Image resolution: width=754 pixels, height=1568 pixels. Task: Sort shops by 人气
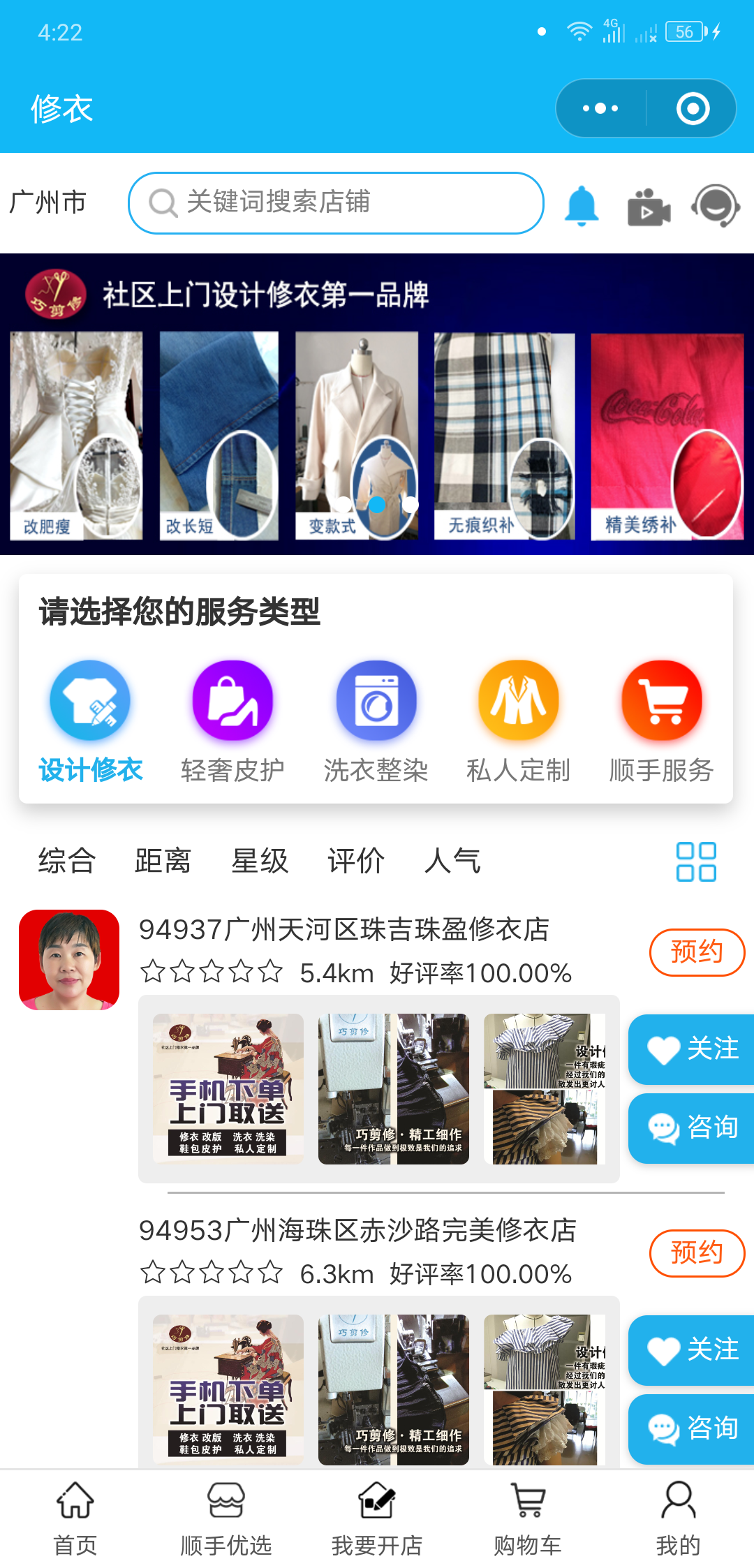(x=452, y=861)
